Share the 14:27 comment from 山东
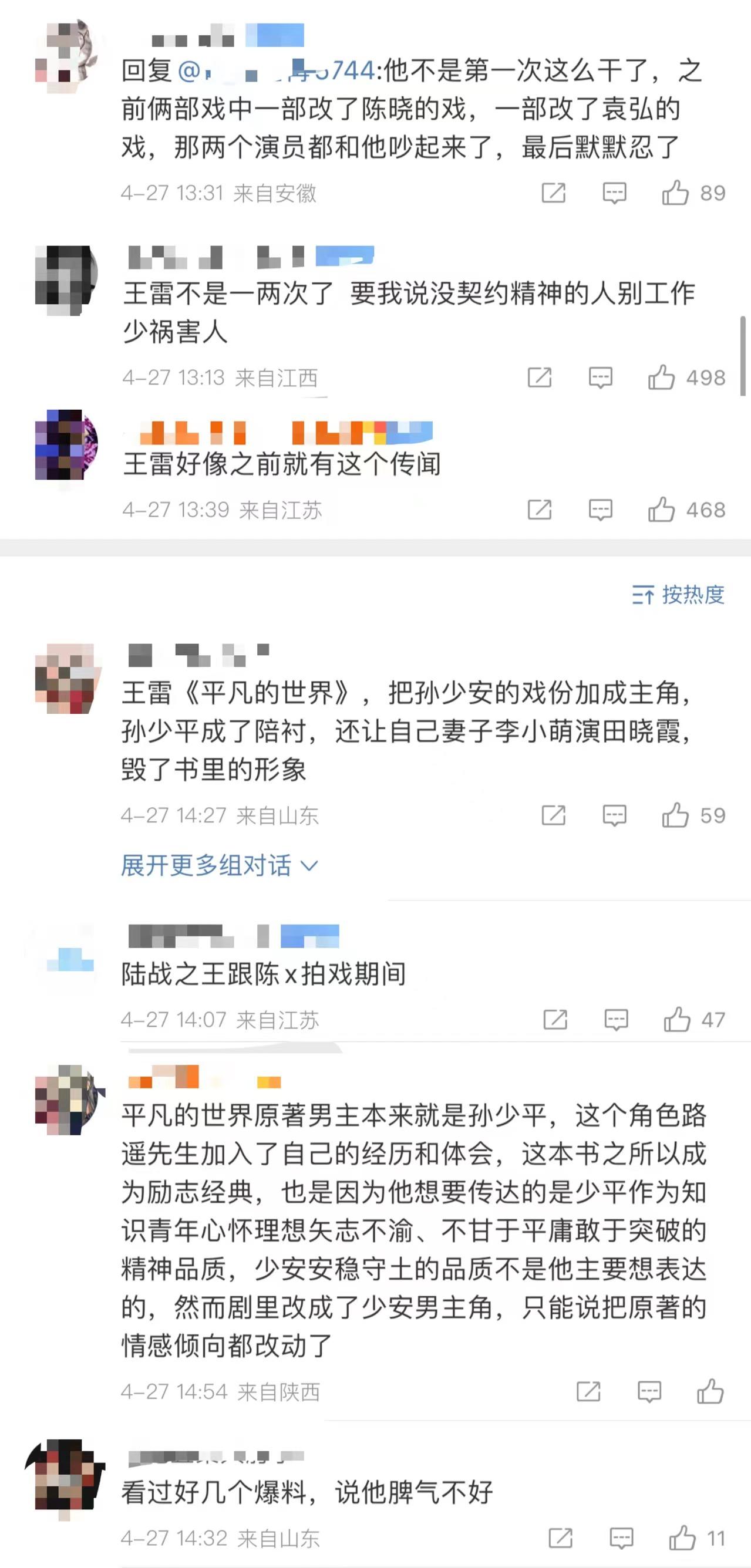 [x=553, y=815]
